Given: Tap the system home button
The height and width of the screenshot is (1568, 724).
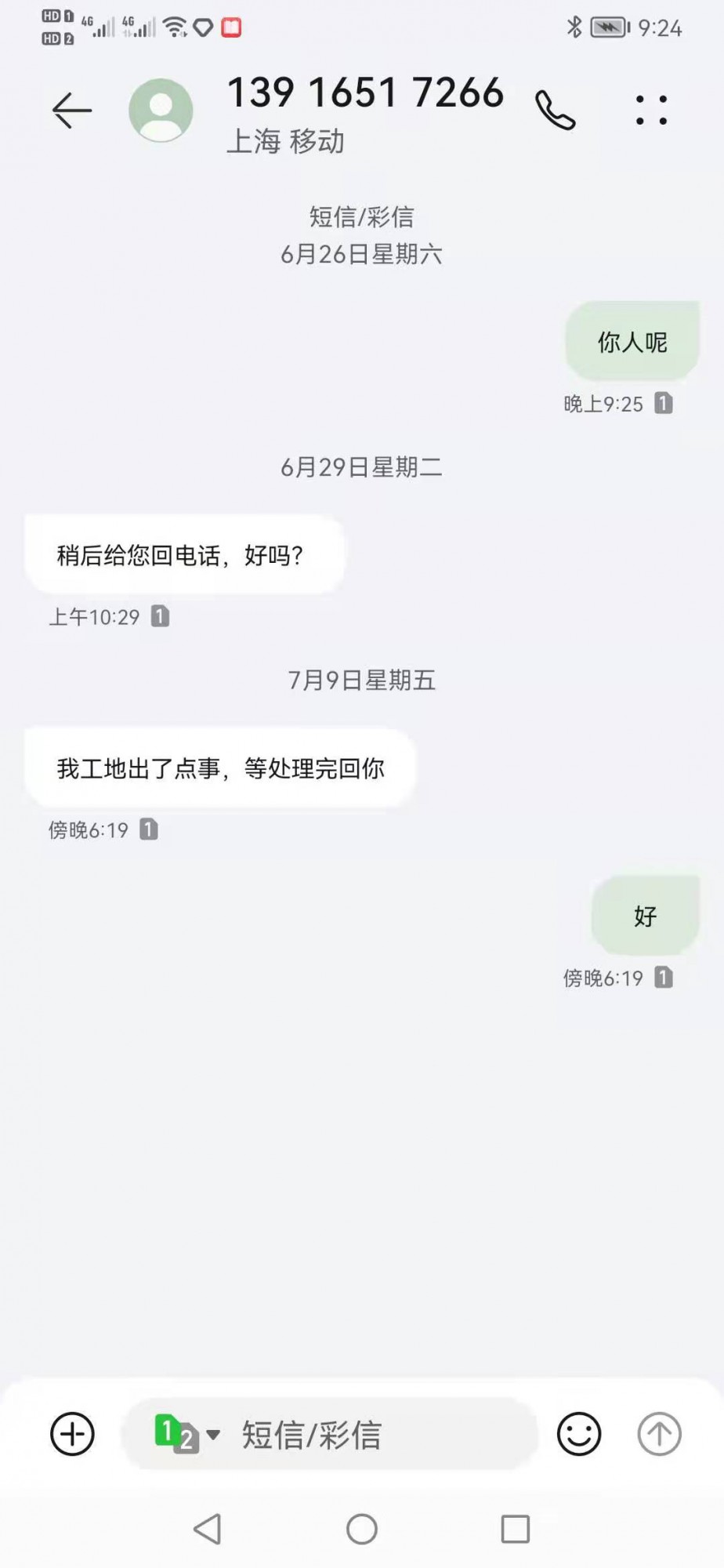Looking at the screenshot, I should (362, 1528).
